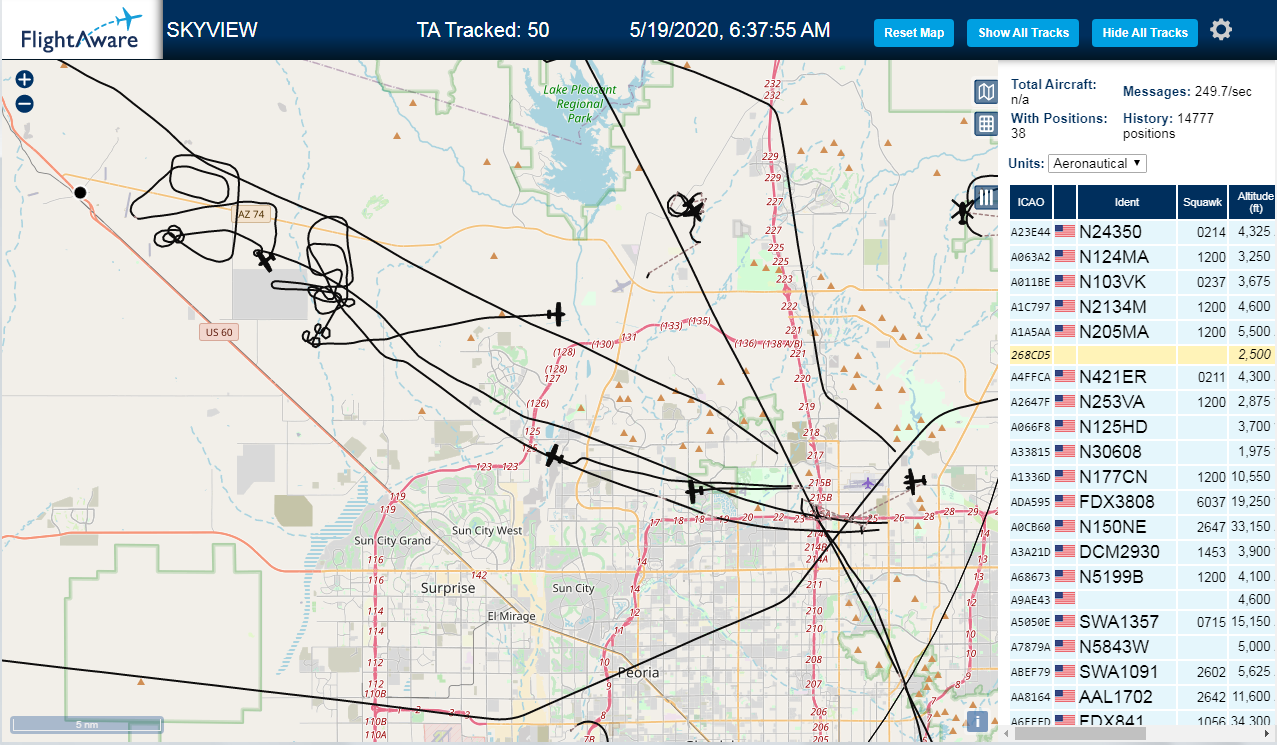
Task: Sort the table by ICAO column
Action: tap(1031, 202)
